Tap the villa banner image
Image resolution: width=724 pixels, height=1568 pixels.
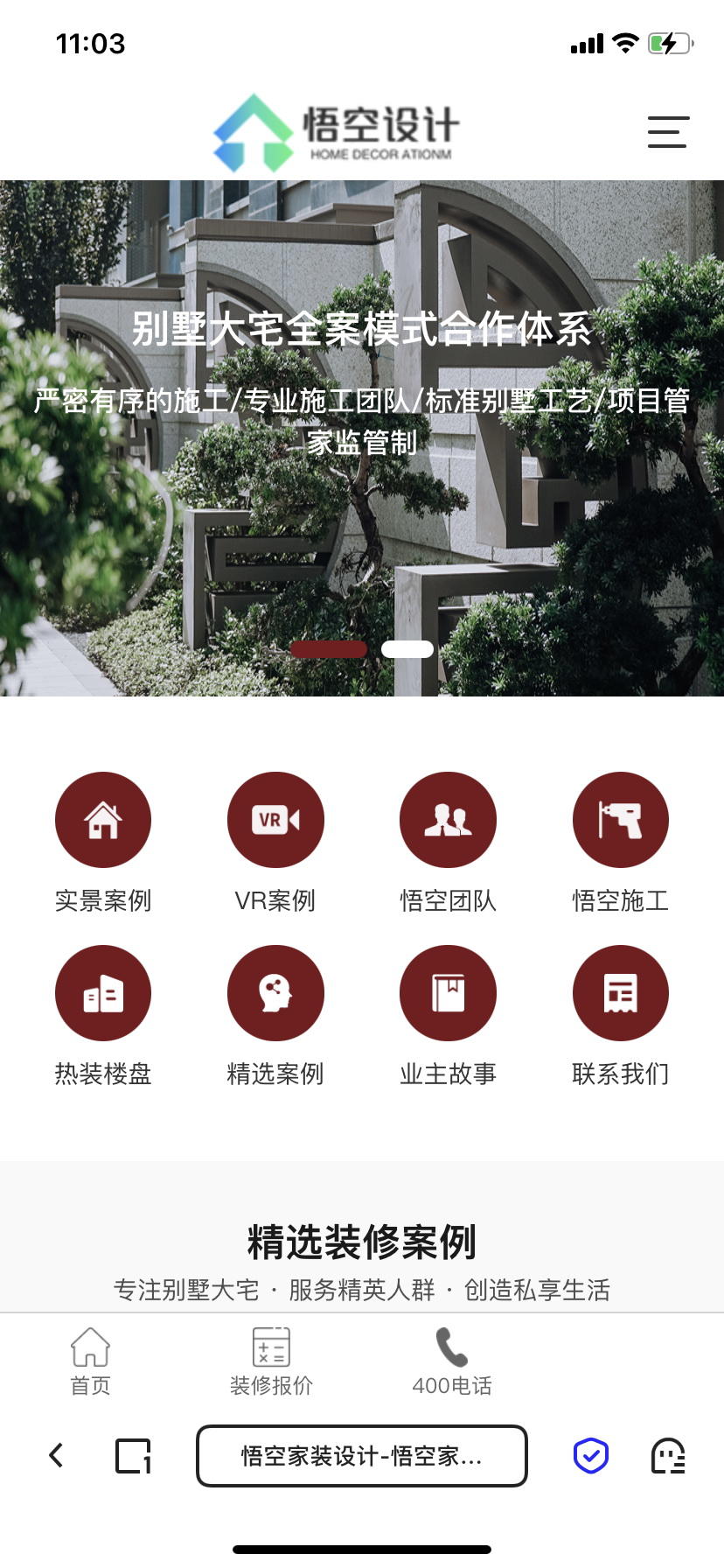click(x=362, y=525)
